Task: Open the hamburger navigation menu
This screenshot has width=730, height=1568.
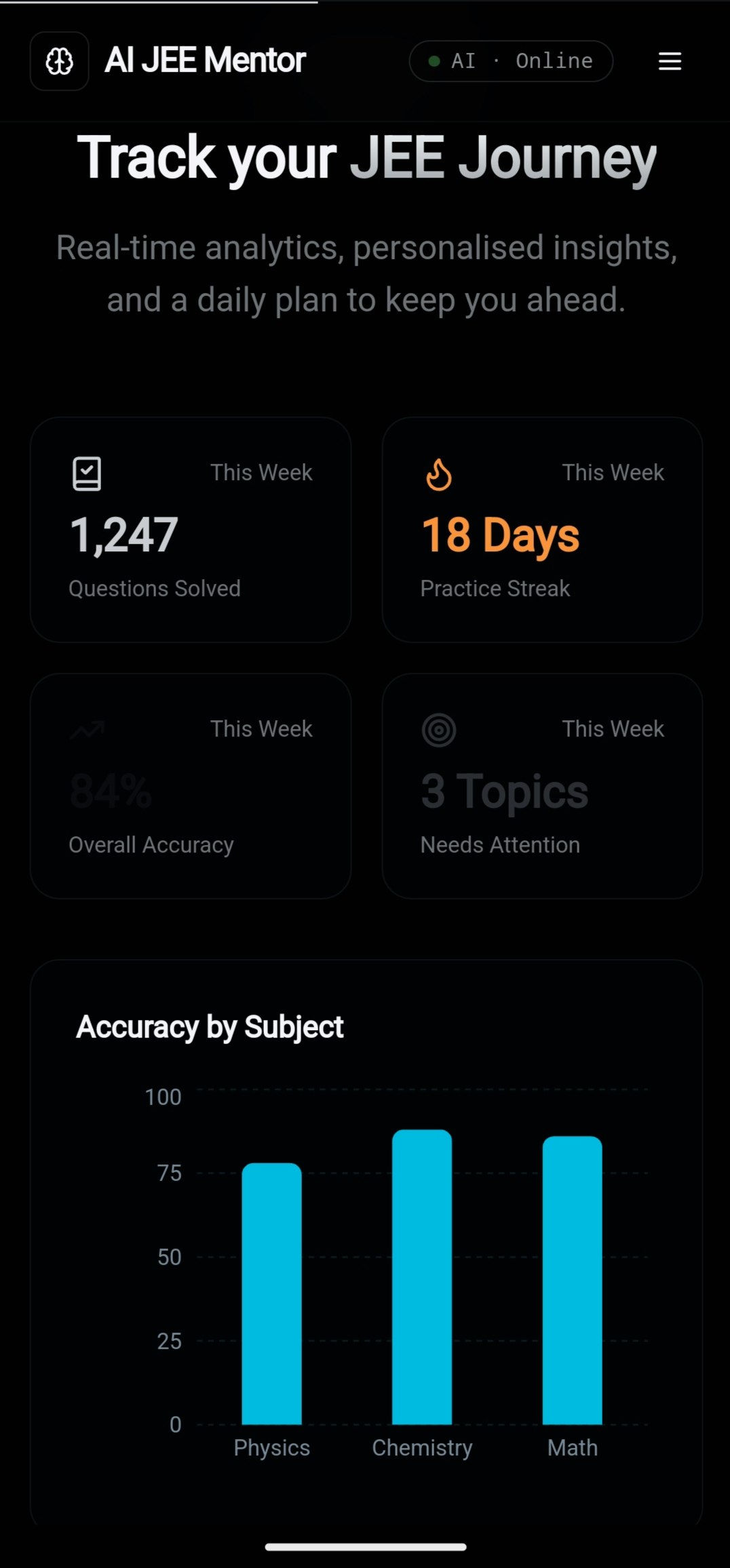Action: [670, 61]
